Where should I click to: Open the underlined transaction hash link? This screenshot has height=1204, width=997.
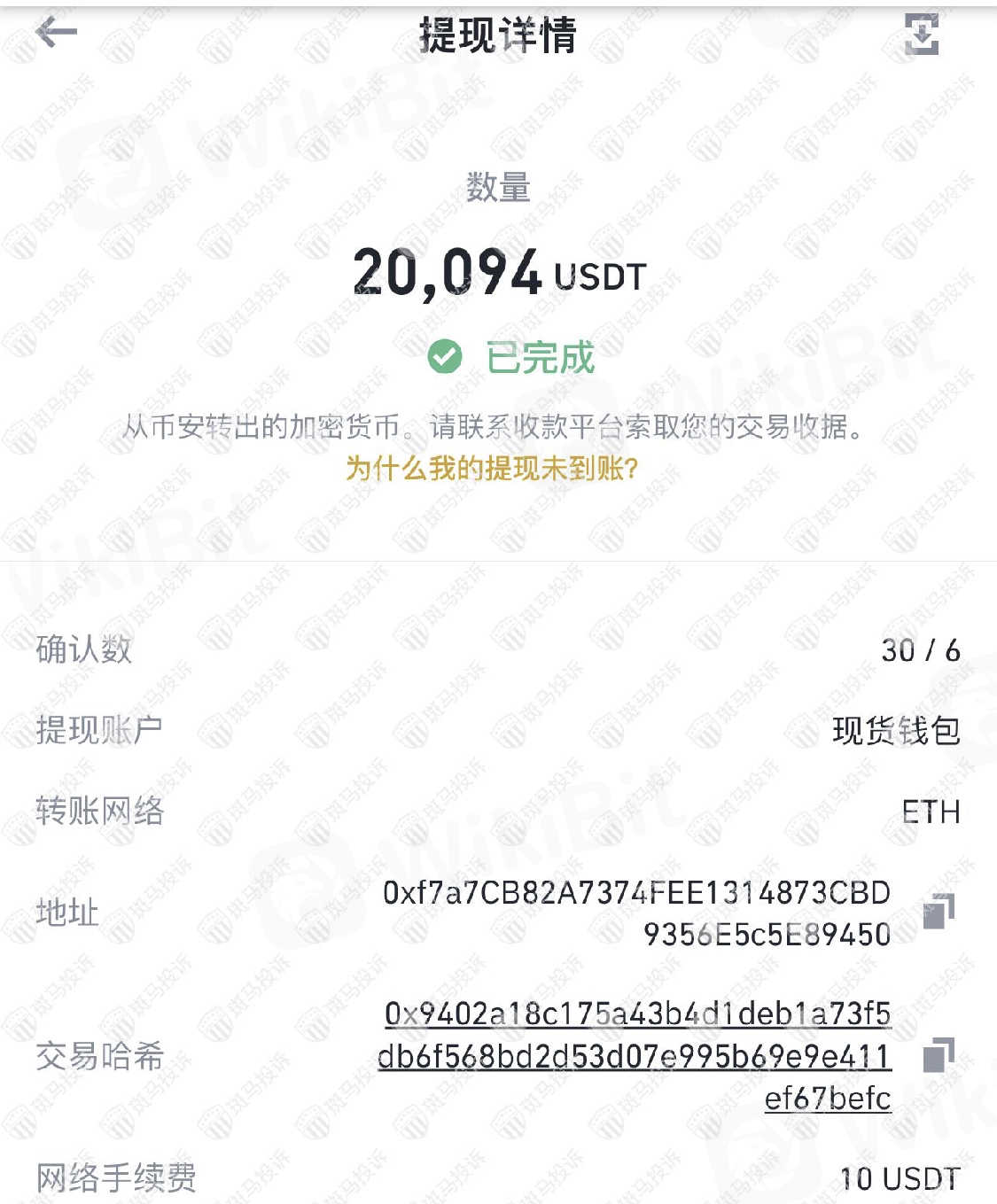coord(635,1056)
